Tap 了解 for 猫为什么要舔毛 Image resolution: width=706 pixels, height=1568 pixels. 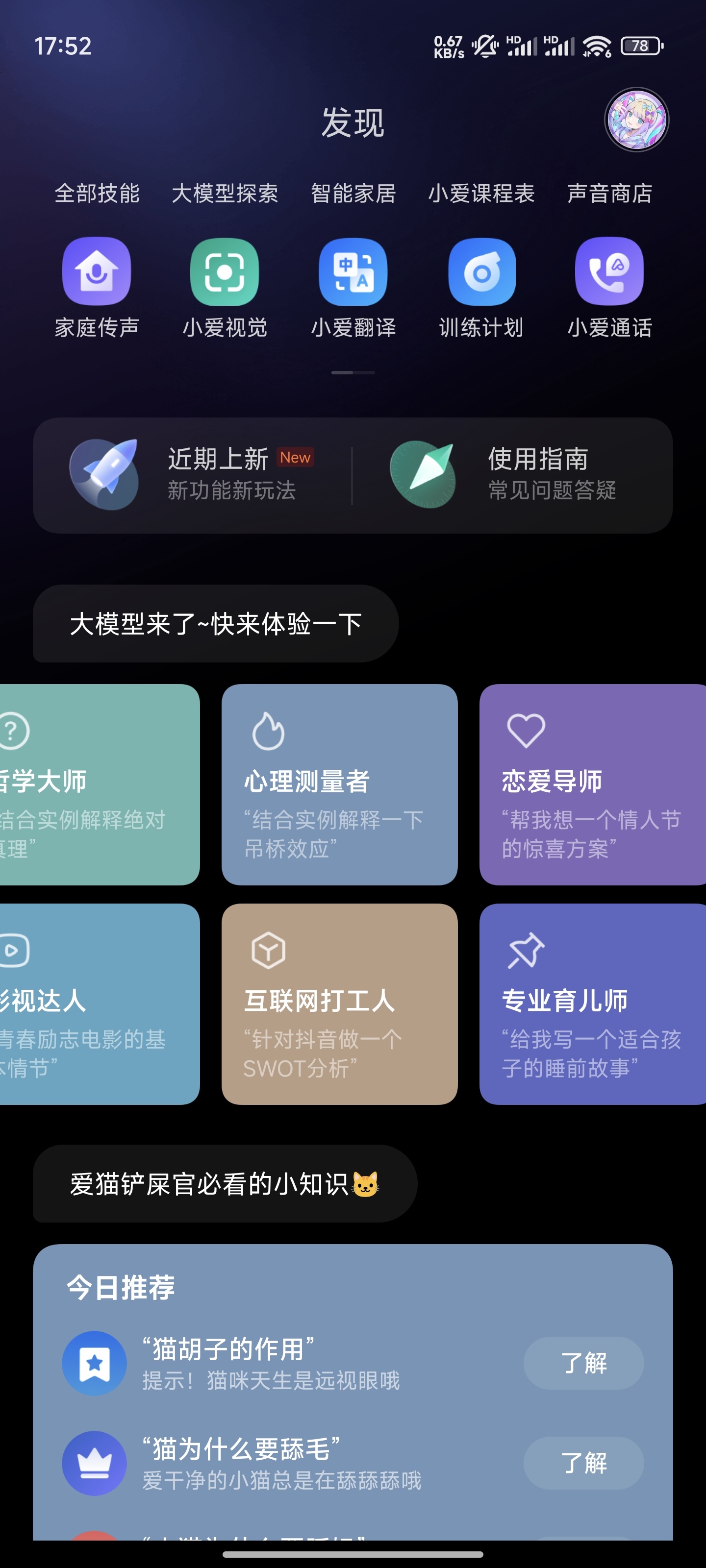583,1463
